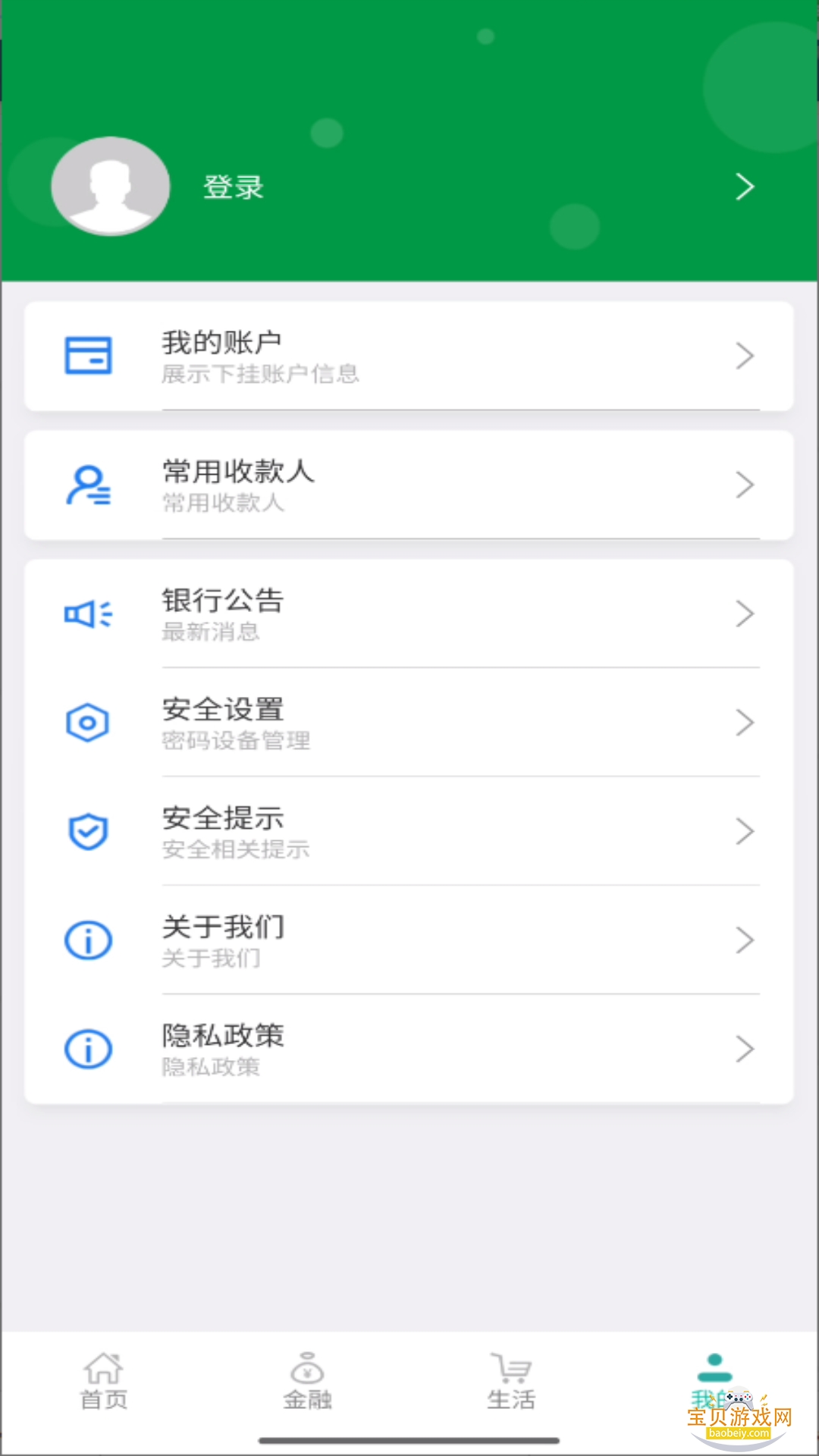819x1456 pixels.
Task: Open the 金融 tab
Action: [x=306, y=1382]
